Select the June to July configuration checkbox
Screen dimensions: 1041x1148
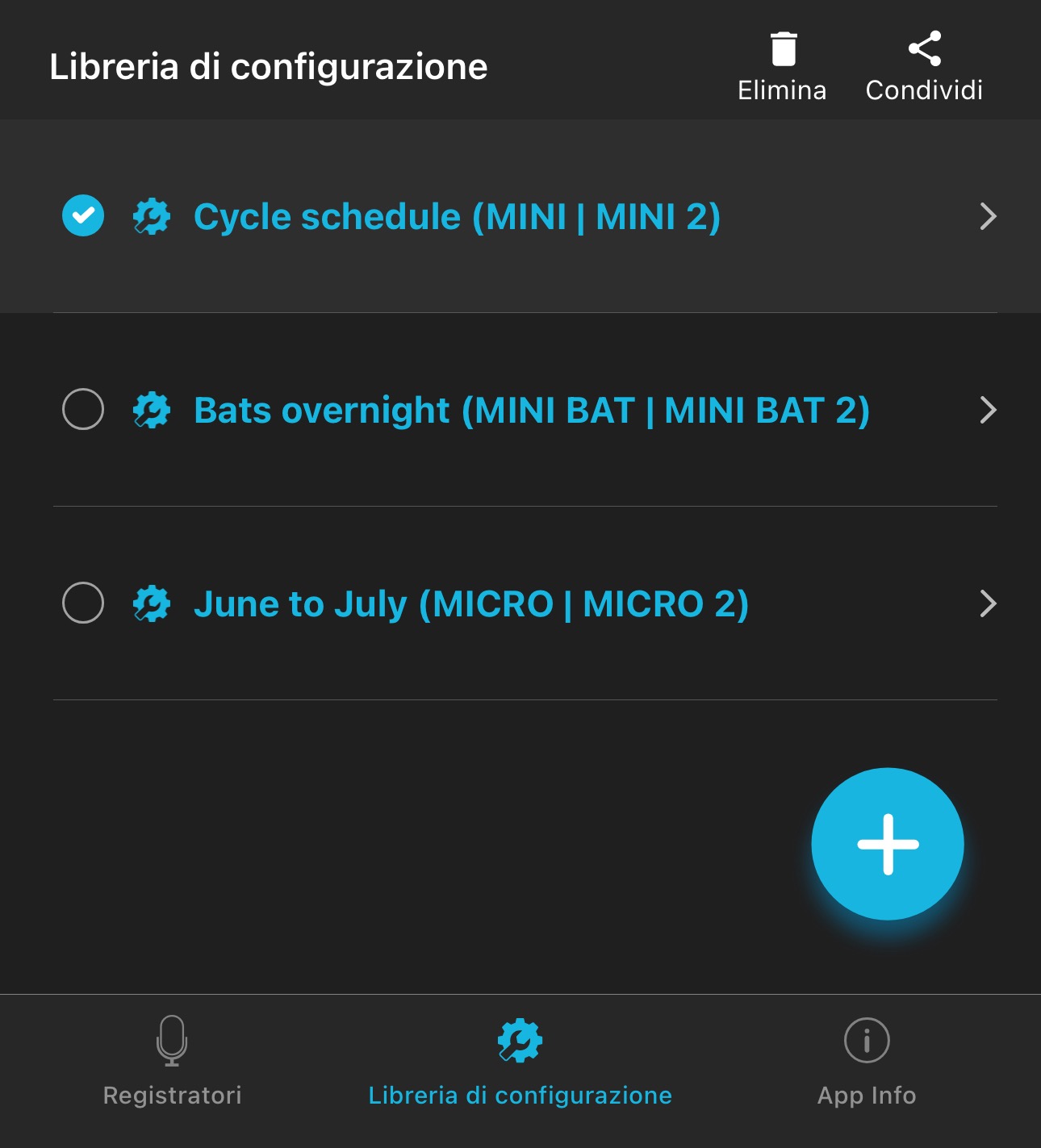click(83, 603)
